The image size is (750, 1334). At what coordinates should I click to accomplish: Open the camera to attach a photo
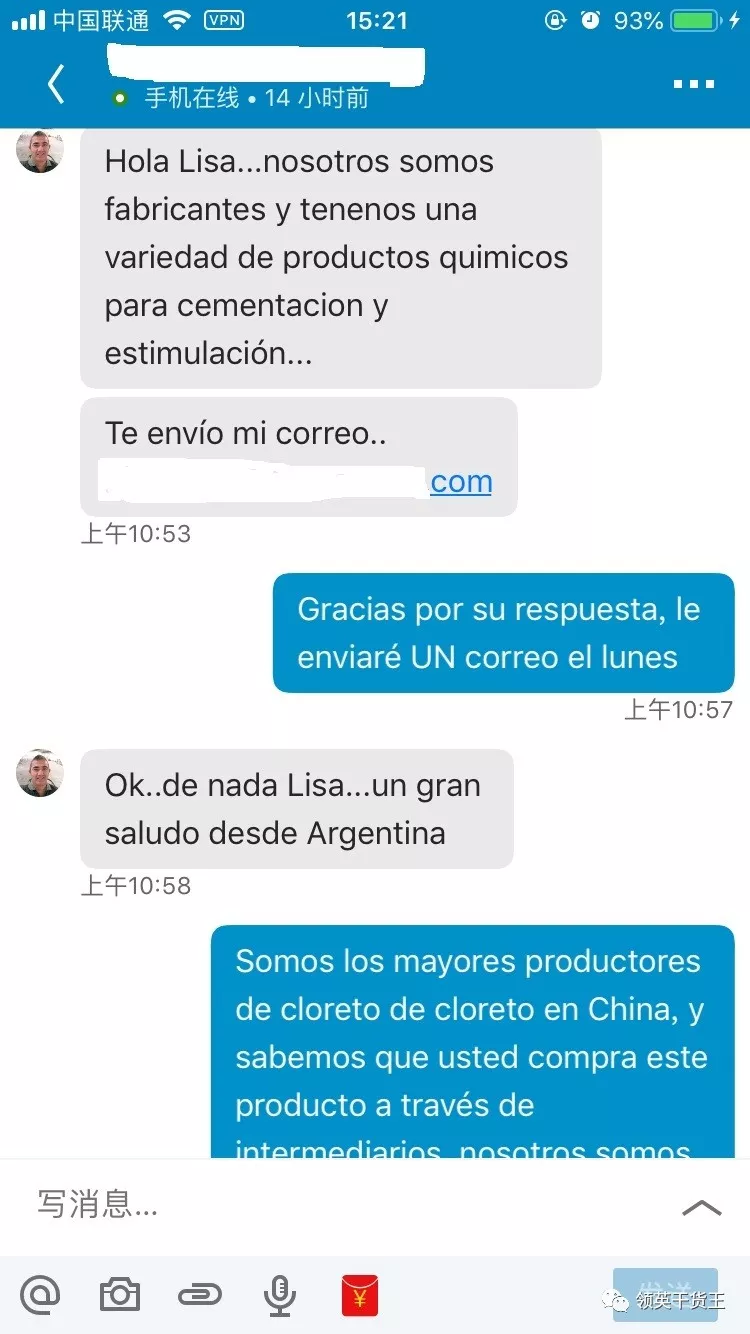click(x=120, y=1296)
